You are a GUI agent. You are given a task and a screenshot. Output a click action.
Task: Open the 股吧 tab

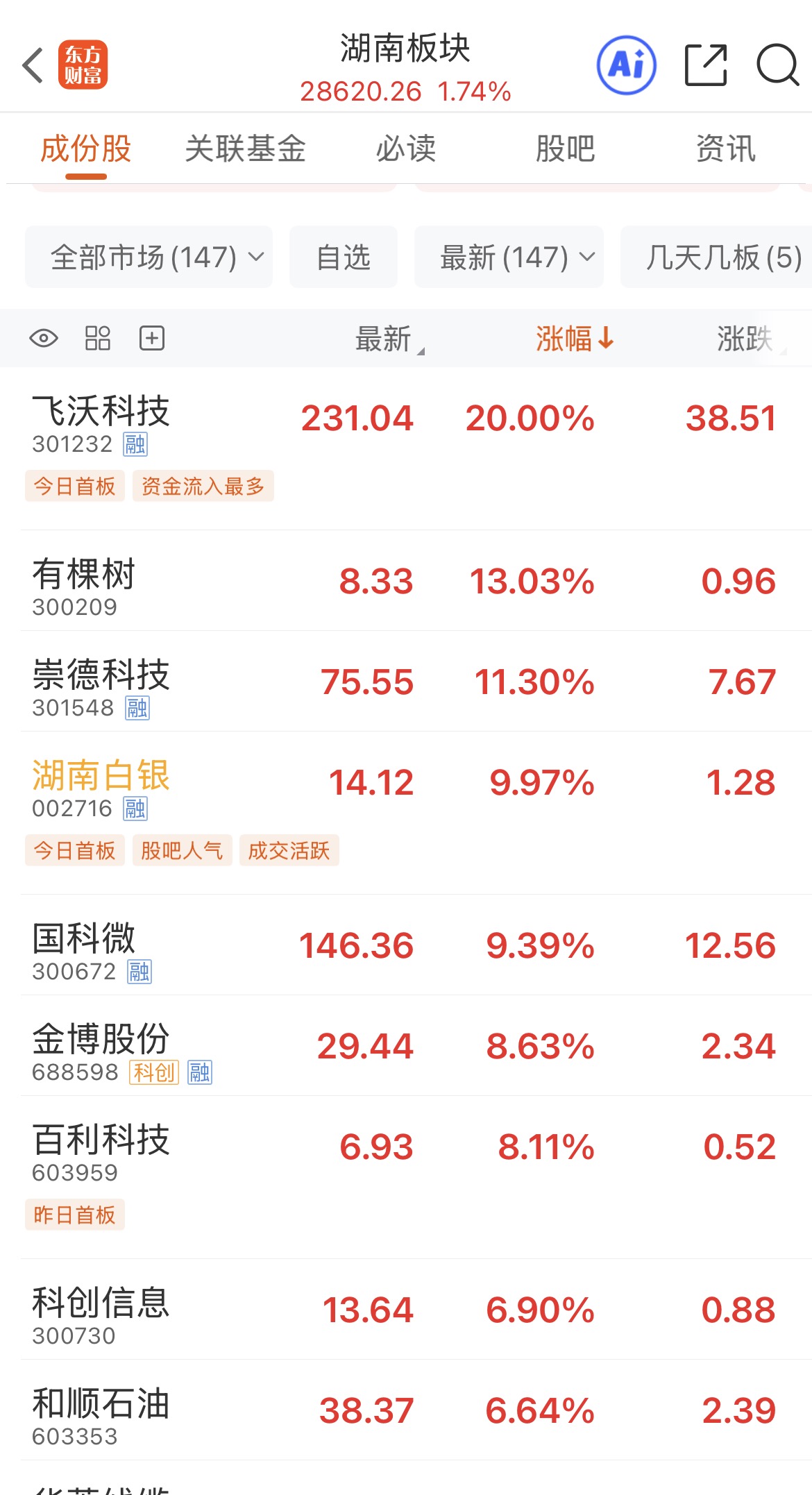click(x=565, y=149)
